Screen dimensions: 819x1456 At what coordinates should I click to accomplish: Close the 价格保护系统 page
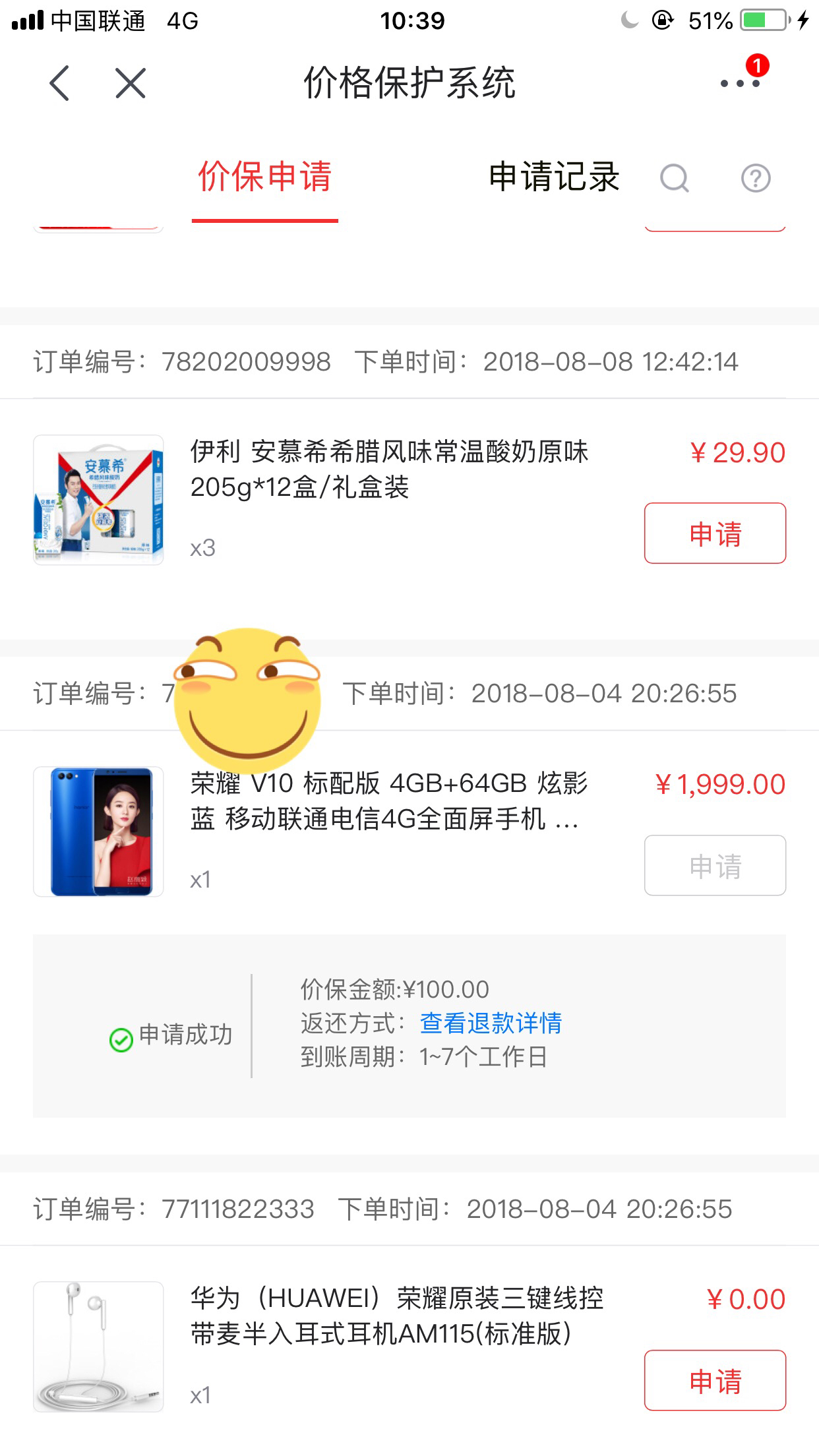(131, 84)
